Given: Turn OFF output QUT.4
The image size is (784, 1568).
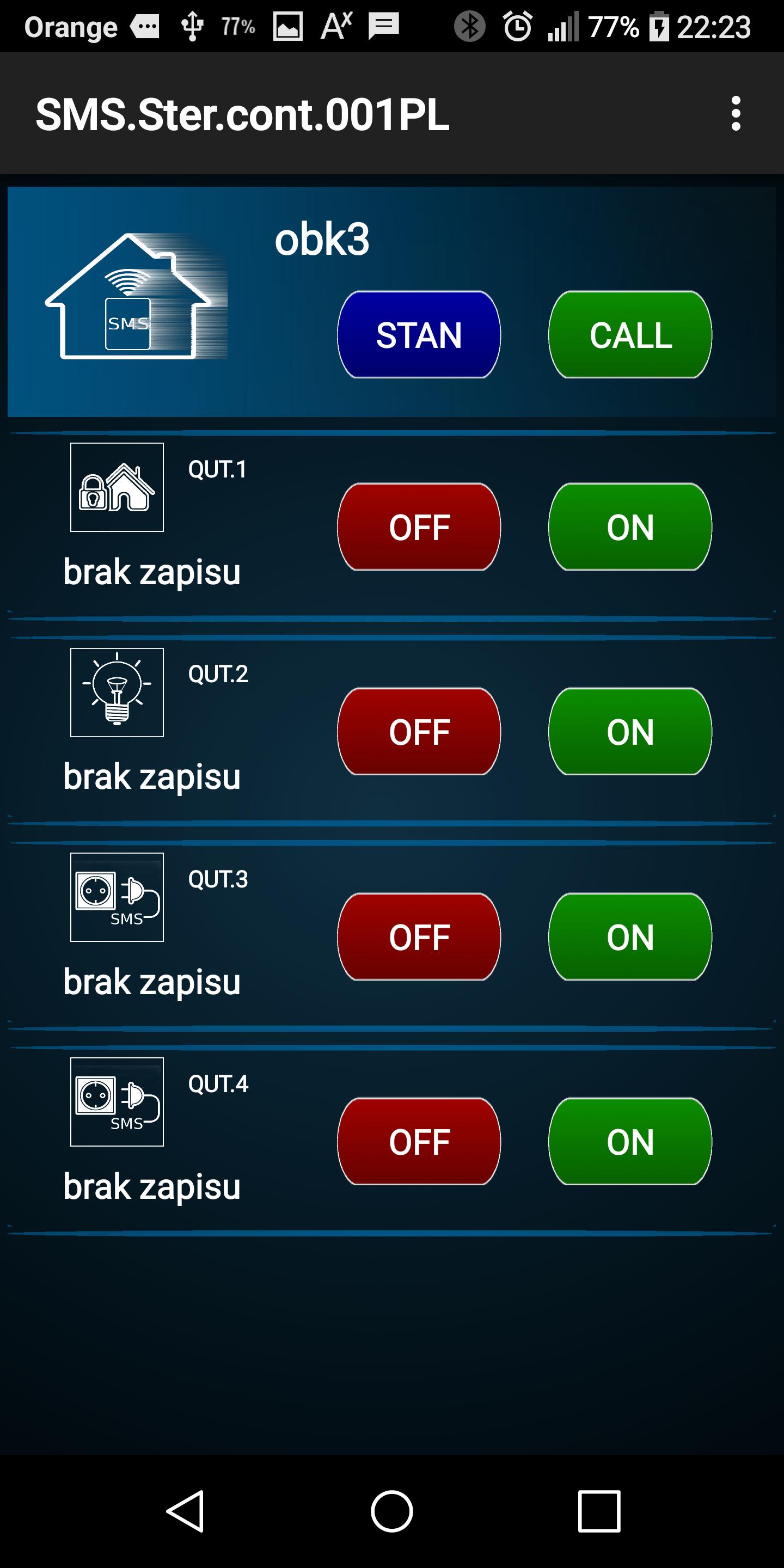Looking at the screenshot, I should [419, 1141].
